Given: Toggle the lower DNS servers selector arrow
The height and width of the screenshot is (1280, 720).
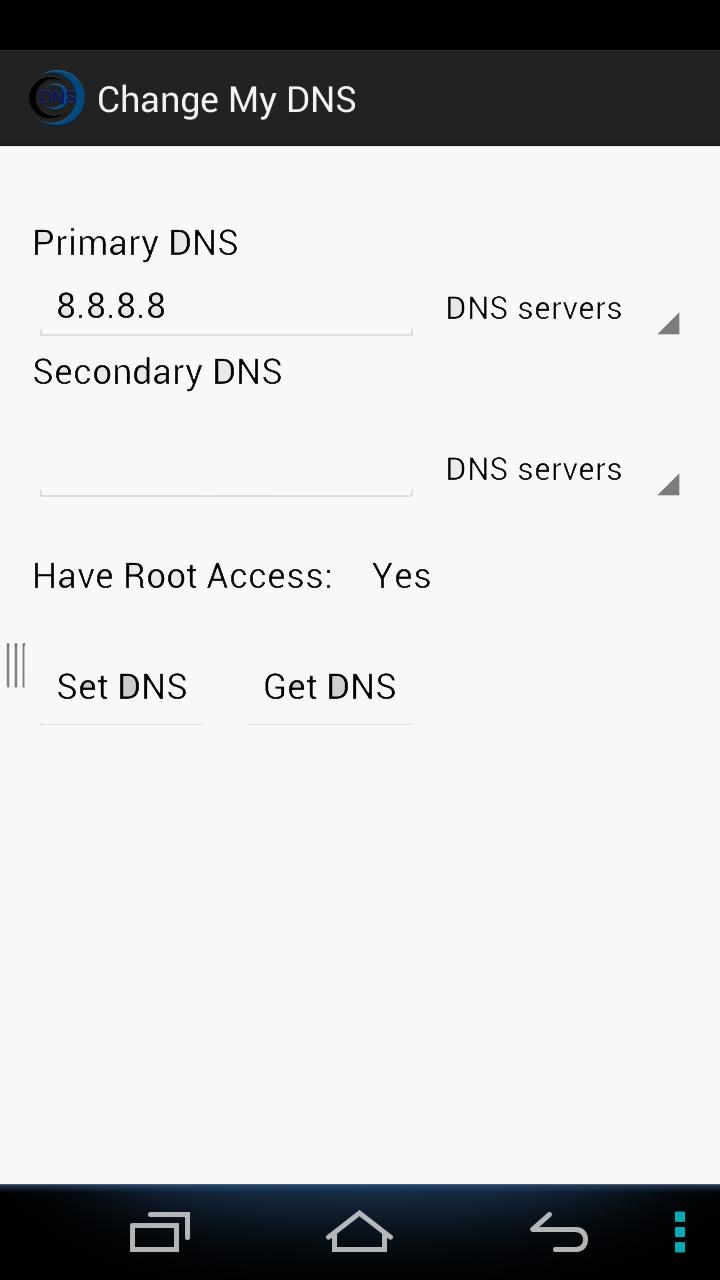Looking at the screenshot, I should 668,483.
